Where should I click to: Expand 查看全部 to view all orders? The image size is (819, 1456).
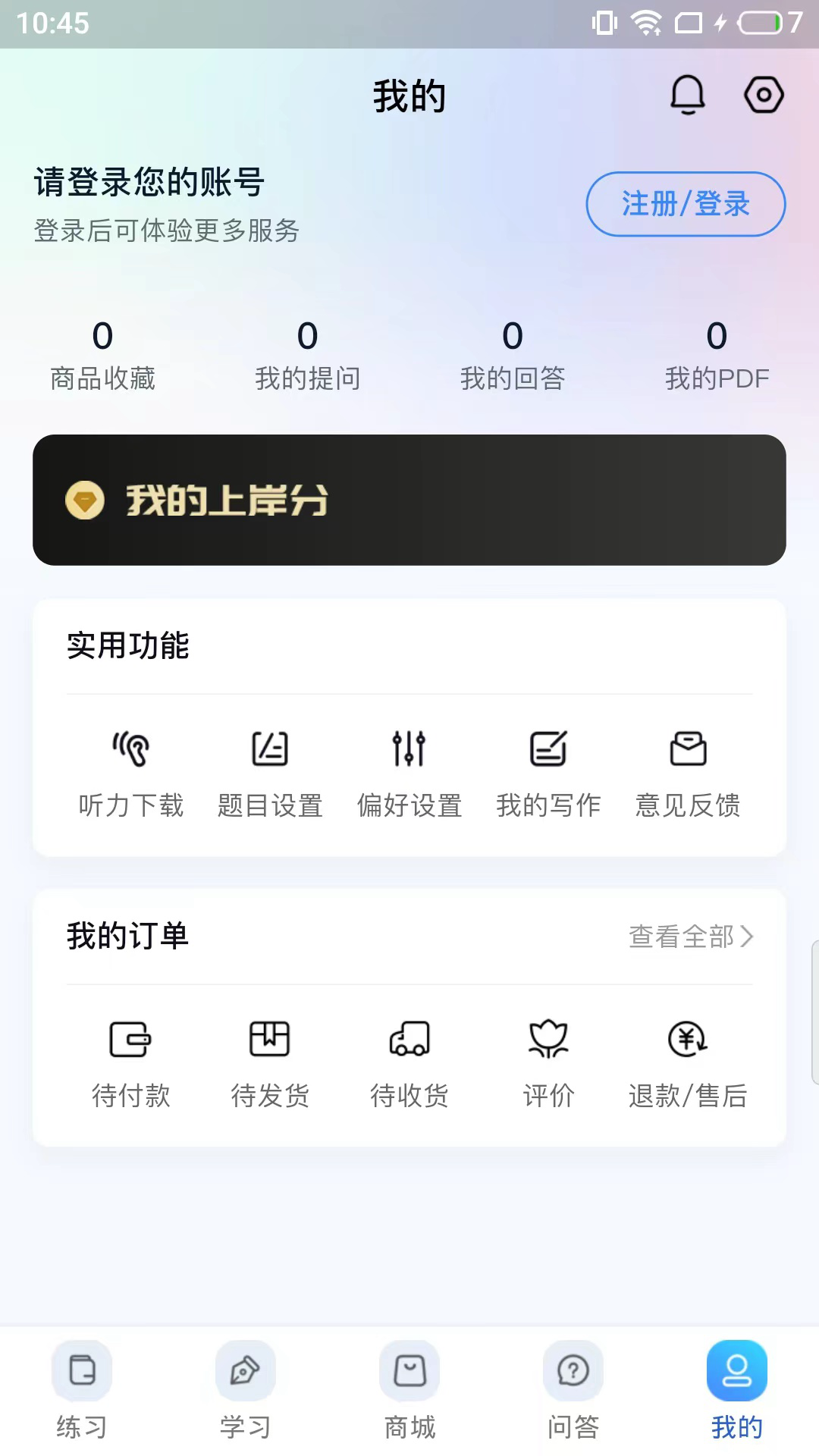[x=689, y=937]
